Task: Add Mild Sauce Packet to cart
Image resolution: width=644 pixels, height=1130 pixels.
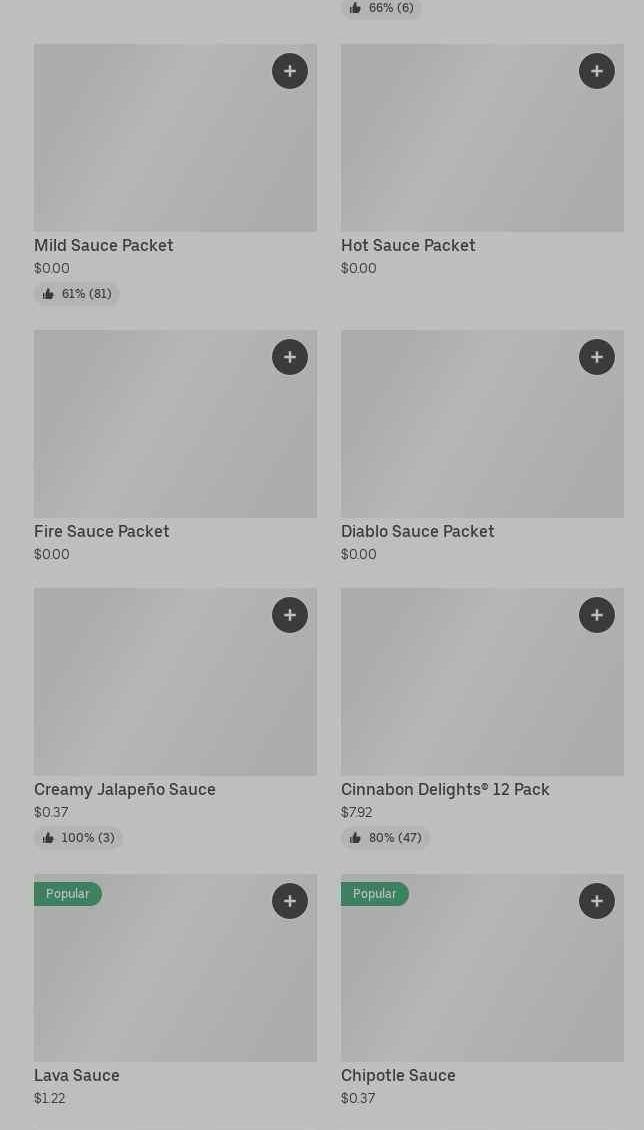Action: pyautogui.click(x=290, y=71)
